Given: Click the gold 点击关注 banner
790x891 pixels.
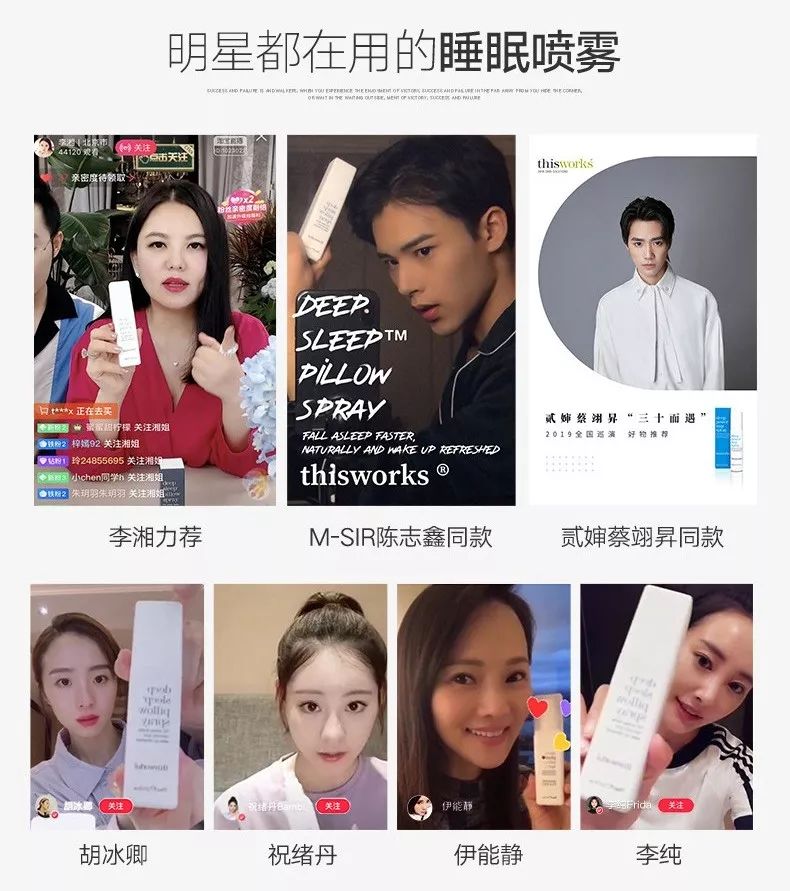Looking at the screenshot, I should (x=164, y=158).
